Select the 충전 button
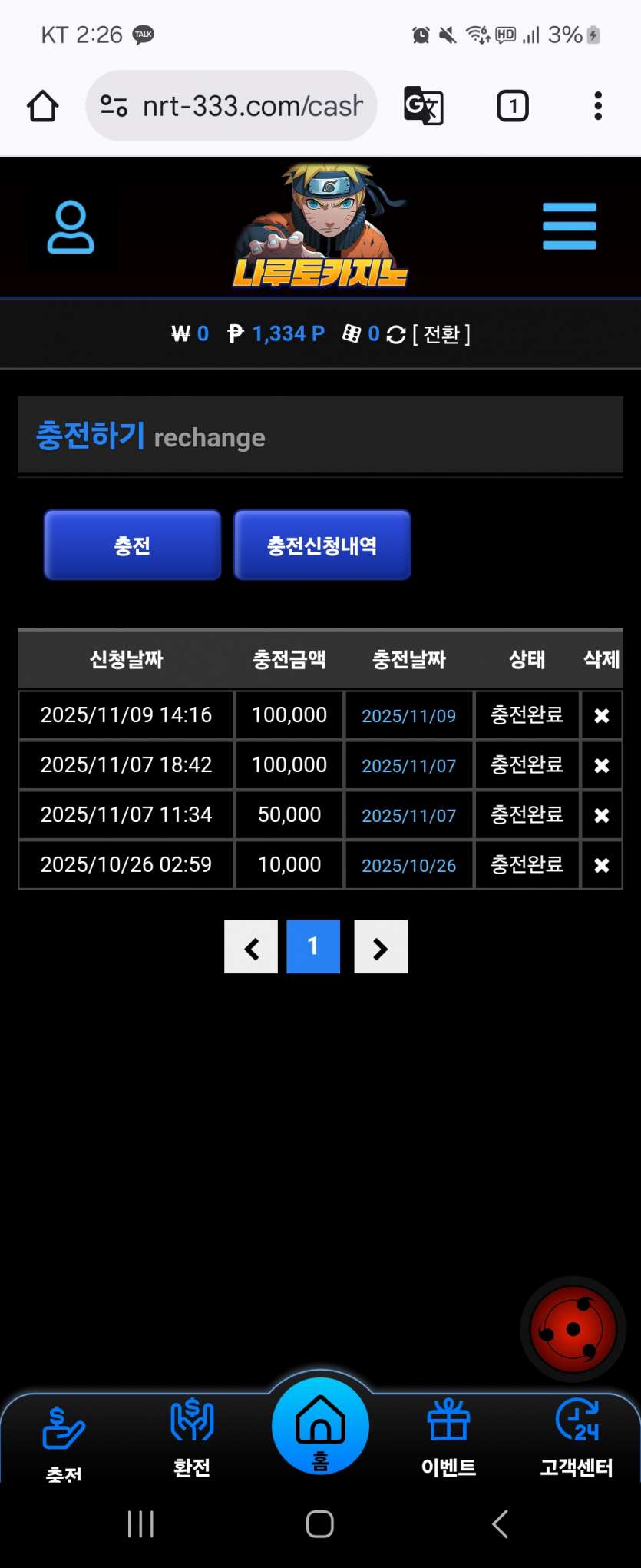This screenshot has height=1568, width=641. 132,545
